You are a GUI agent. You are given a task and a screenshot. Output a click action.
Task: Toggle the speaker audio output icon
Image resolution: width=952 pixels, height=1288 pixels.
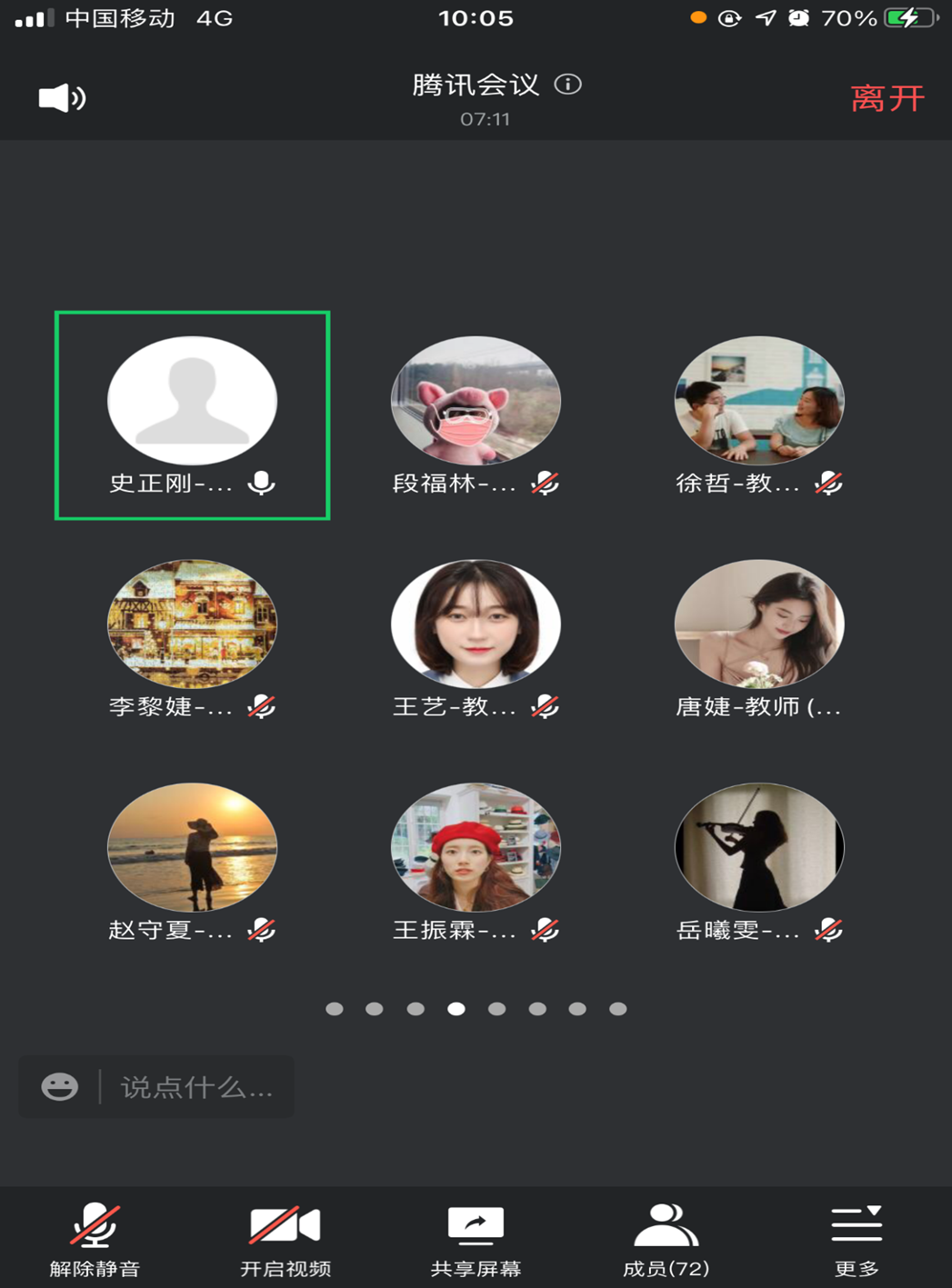62,98
